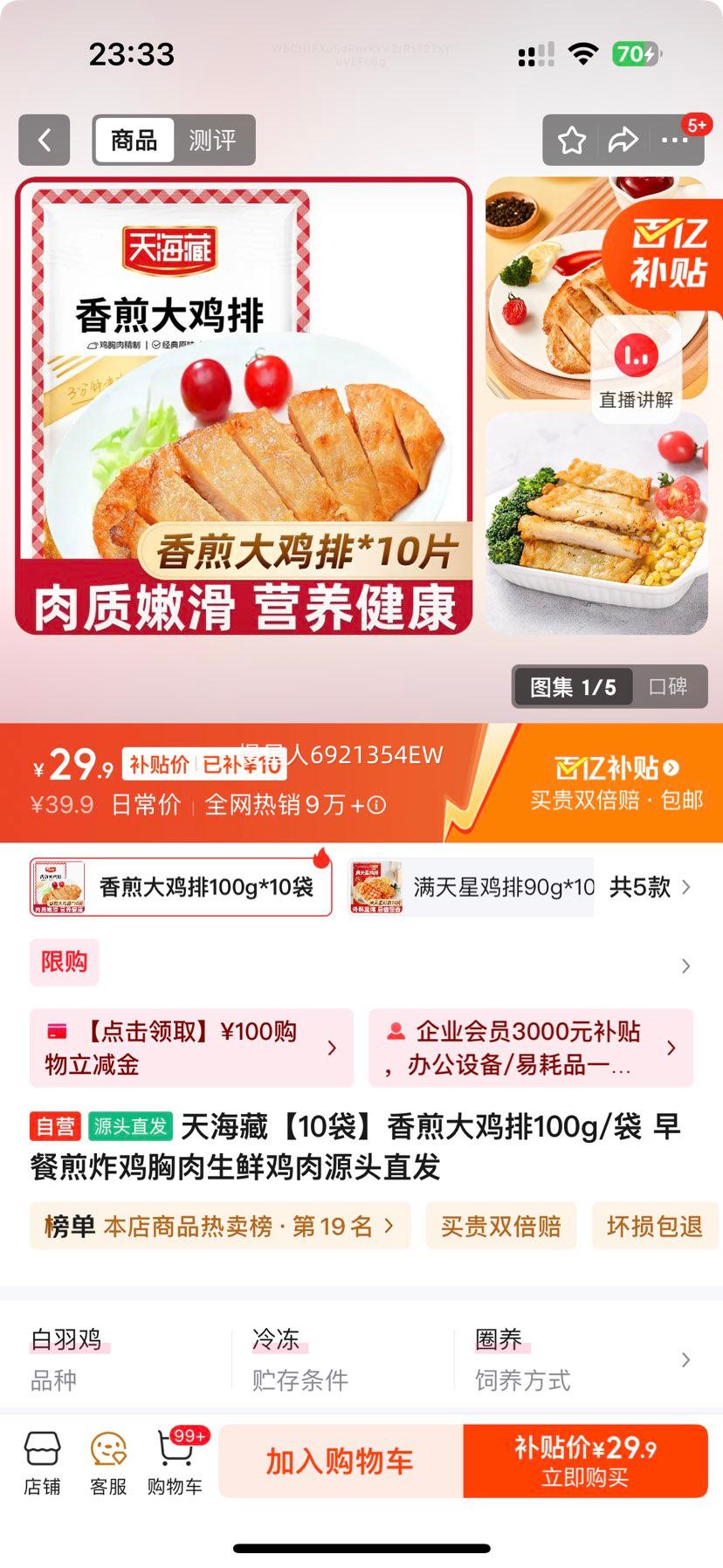Switch to the 口碑 tab
The image size is (723, 1568).
point(671,687)
